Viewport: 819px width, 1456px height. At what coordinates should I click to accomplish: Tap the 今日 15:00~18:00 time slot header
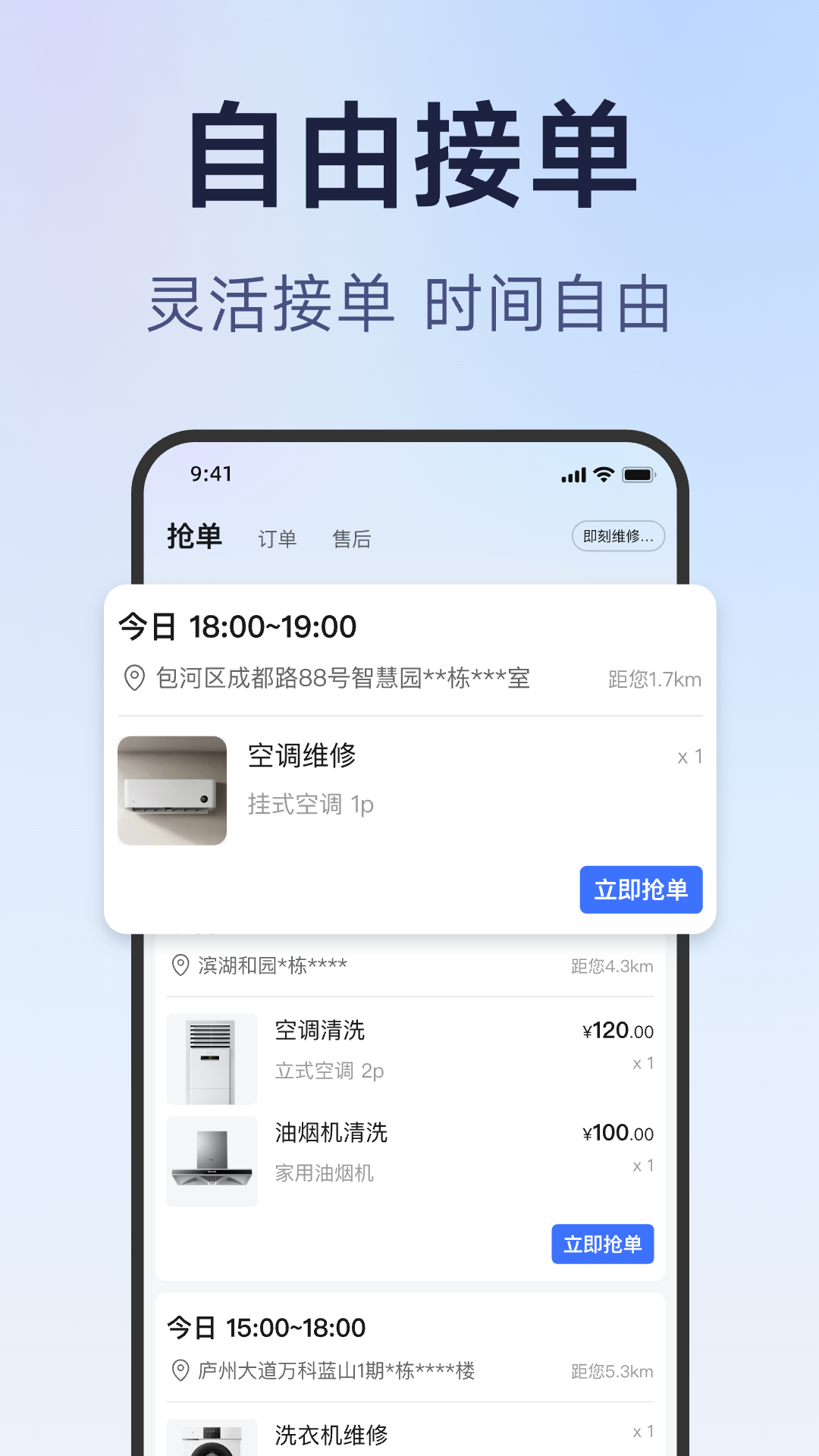pyautogui.click(x=267, y=1327)
